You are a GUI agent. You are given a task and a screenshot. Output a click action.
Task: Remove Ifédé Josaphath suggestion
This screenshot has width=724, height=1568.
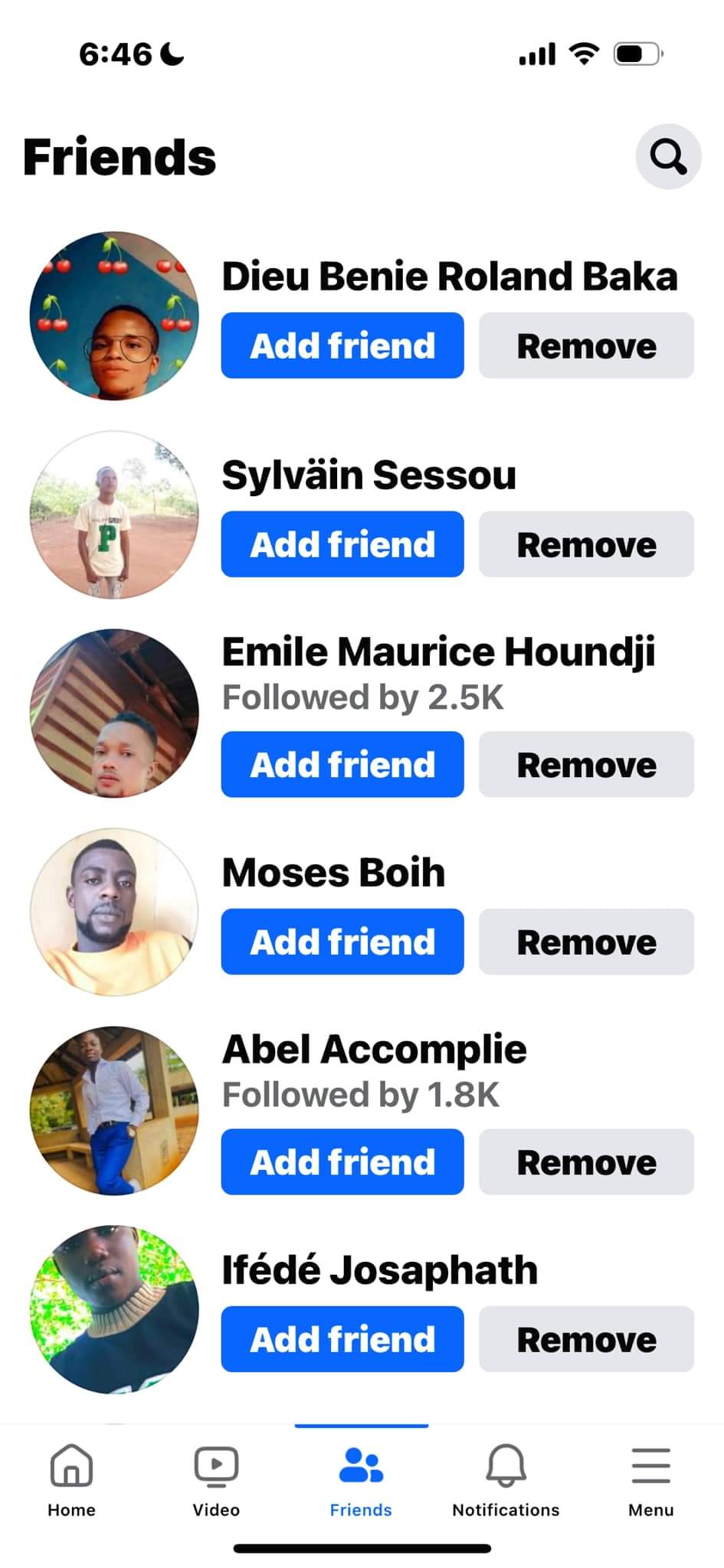(x=586, y=1339)
